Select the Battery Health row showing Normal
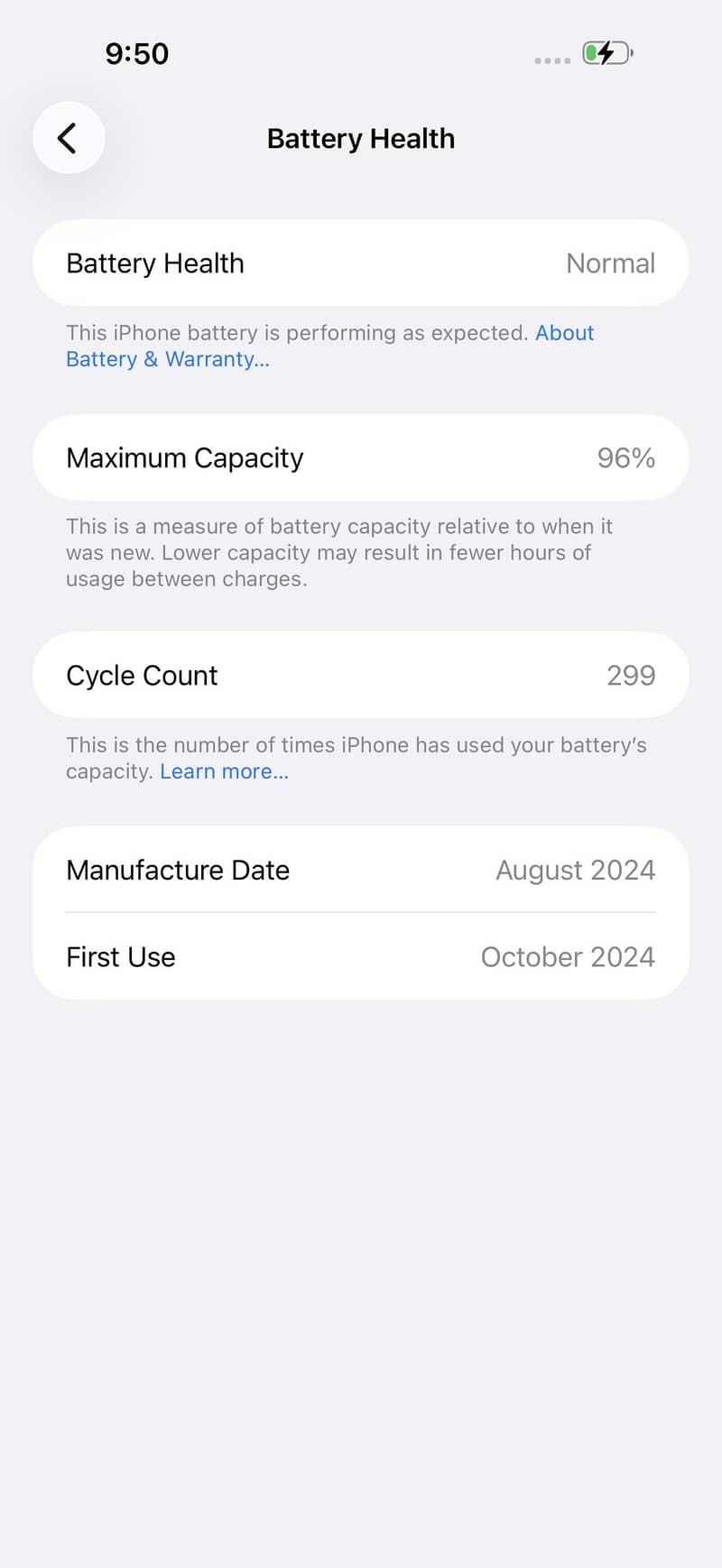This screenshot has width=722, height=1568. coord(361,263)
